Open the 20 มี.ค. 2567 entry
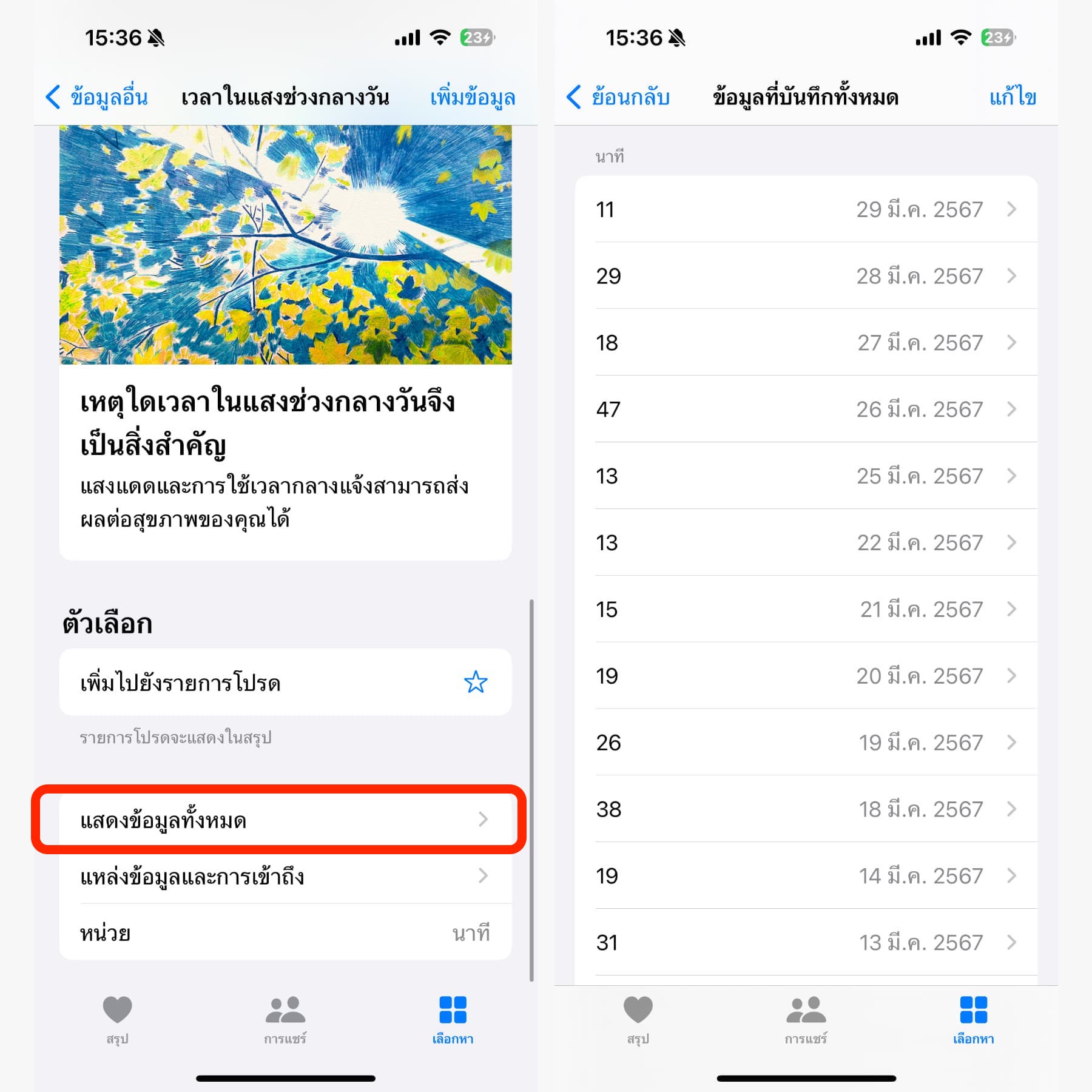The width and height of the screenshot is (1092, 1092). point(806,676)
